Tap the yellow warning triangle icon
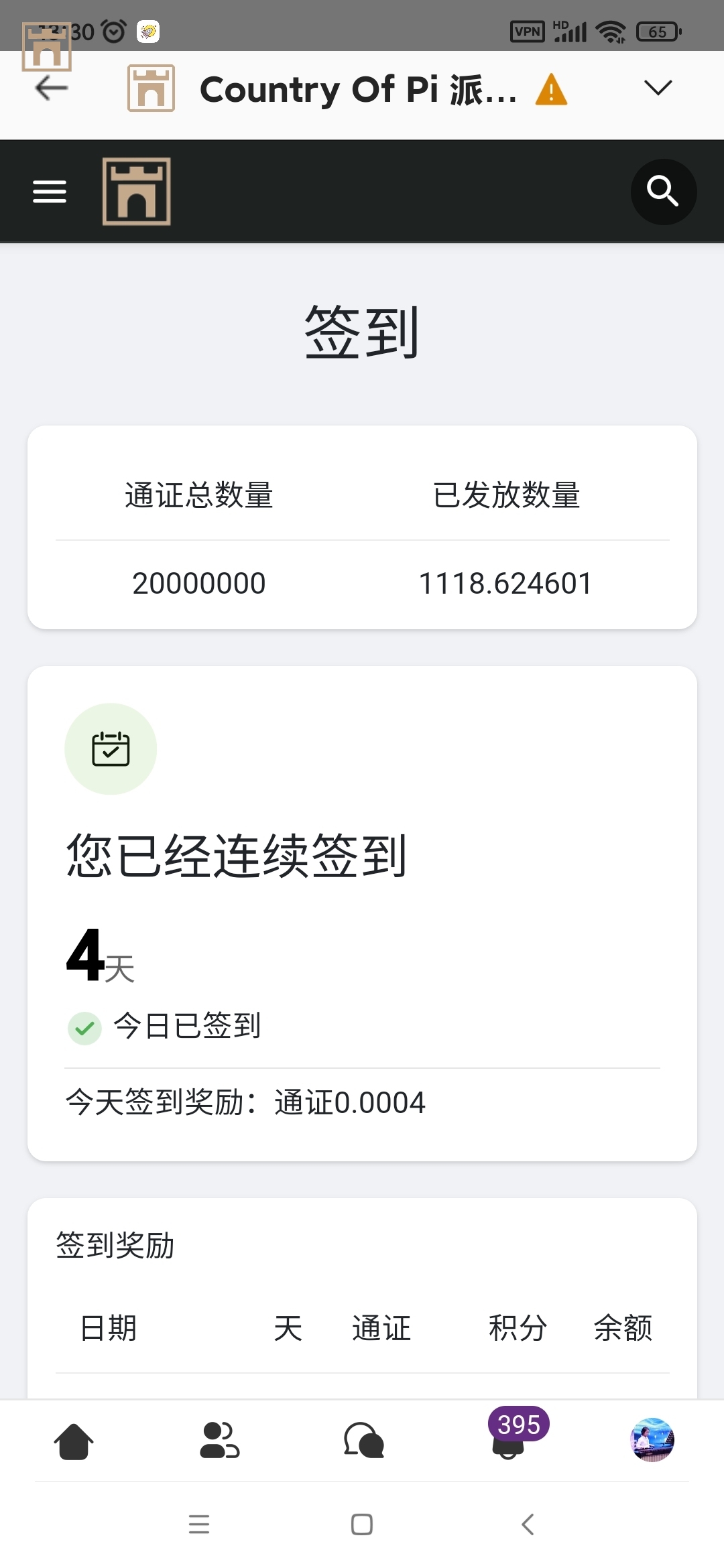 coord(551,90)
